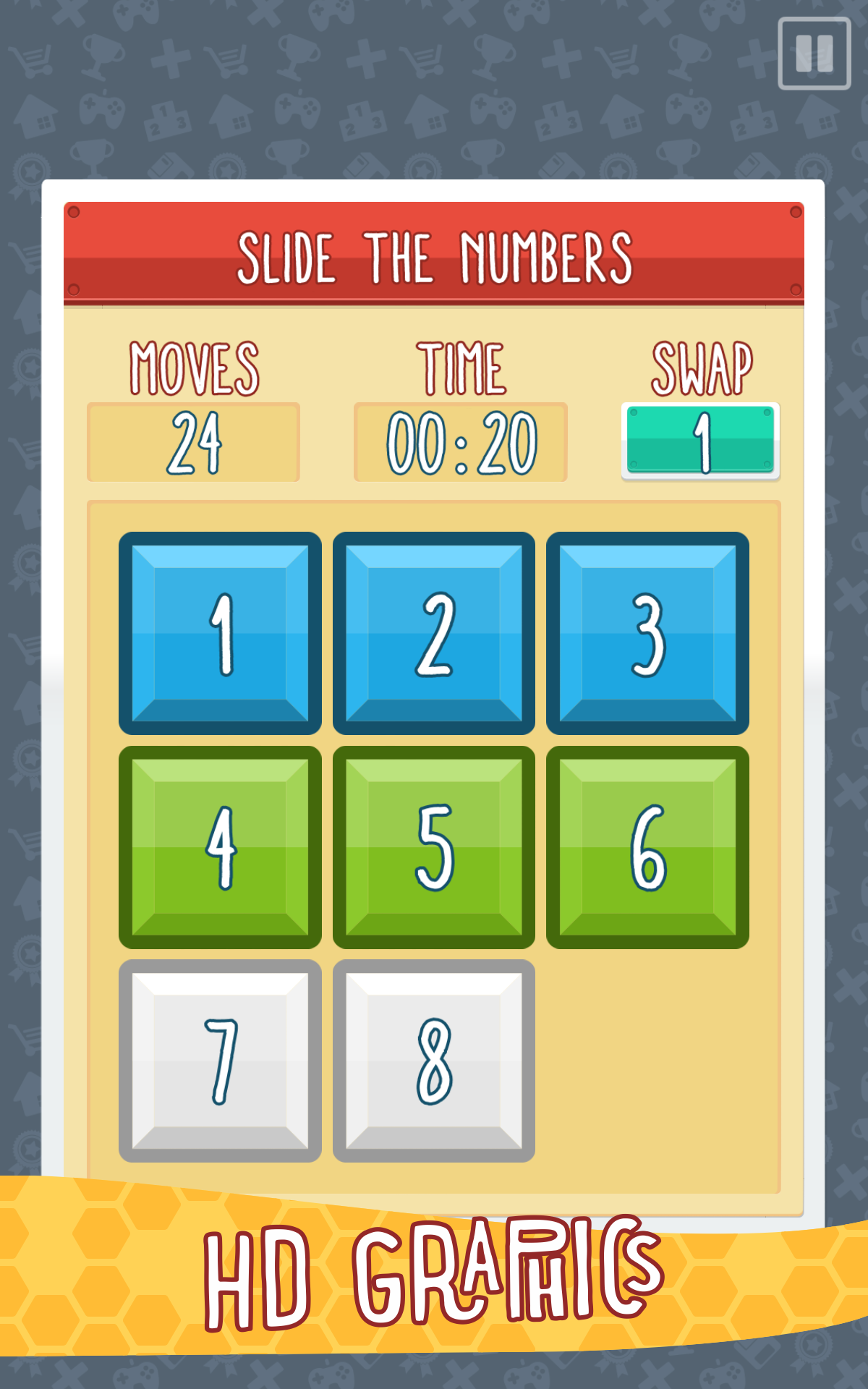This screenshot has width=868, height=1389.
Task: Click the TIME display showing 00:20
Action: pos(461,440)
